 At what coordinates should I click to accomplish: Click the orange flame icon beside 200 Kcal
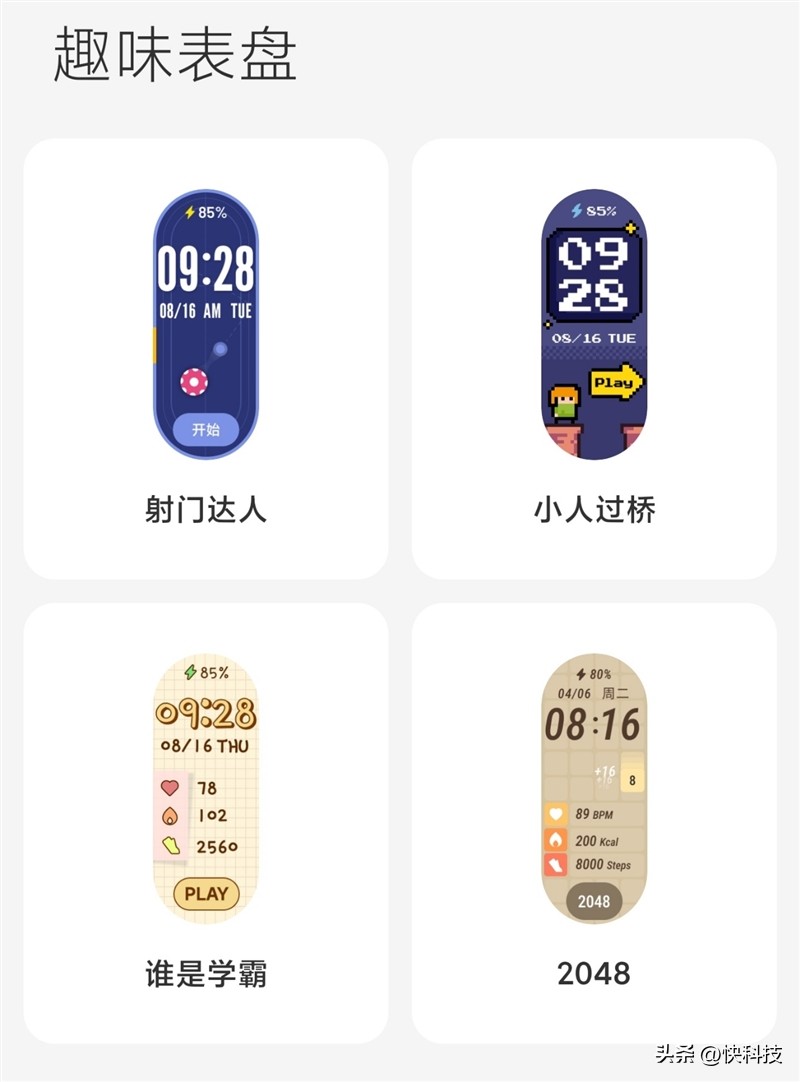[x=555, y=841]
